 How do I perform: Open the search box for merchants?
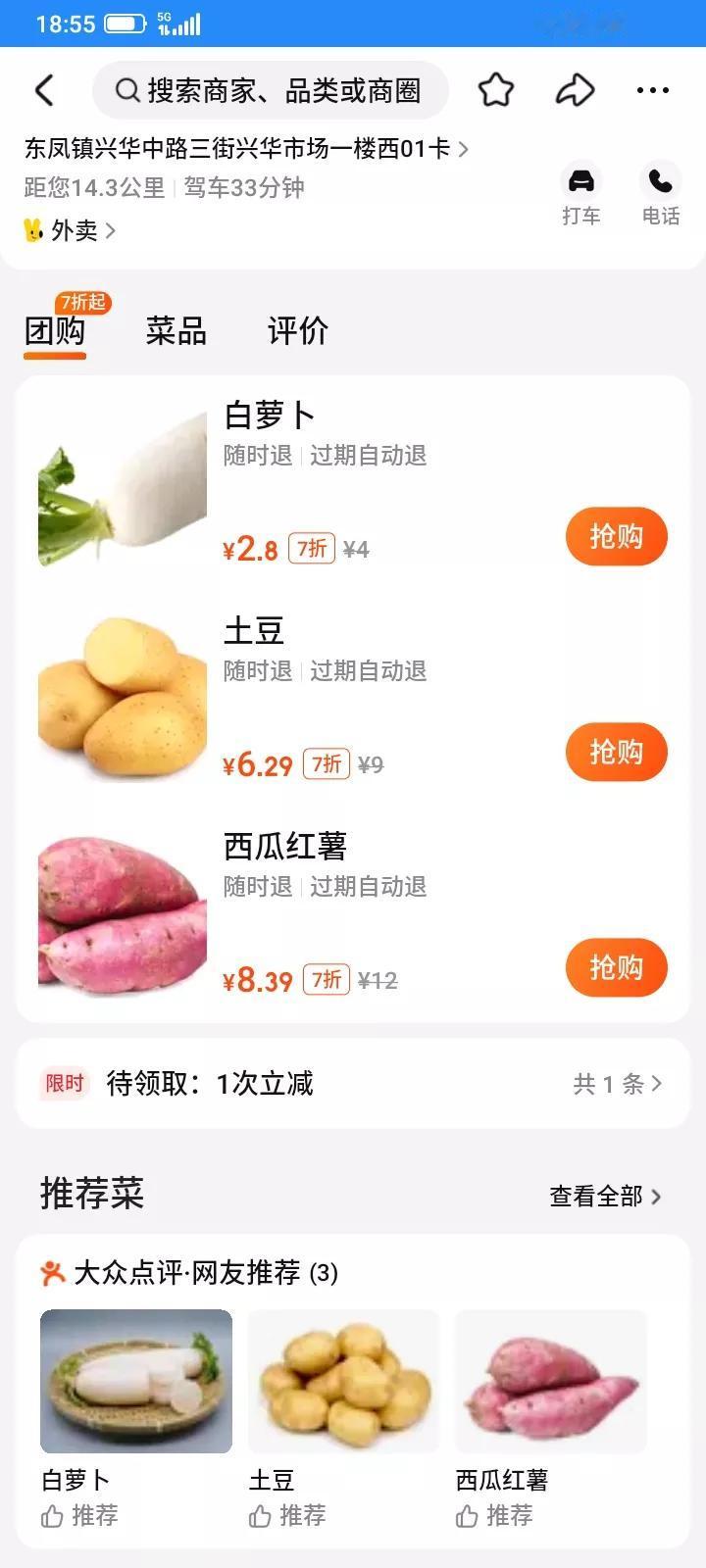coord(271,90)
